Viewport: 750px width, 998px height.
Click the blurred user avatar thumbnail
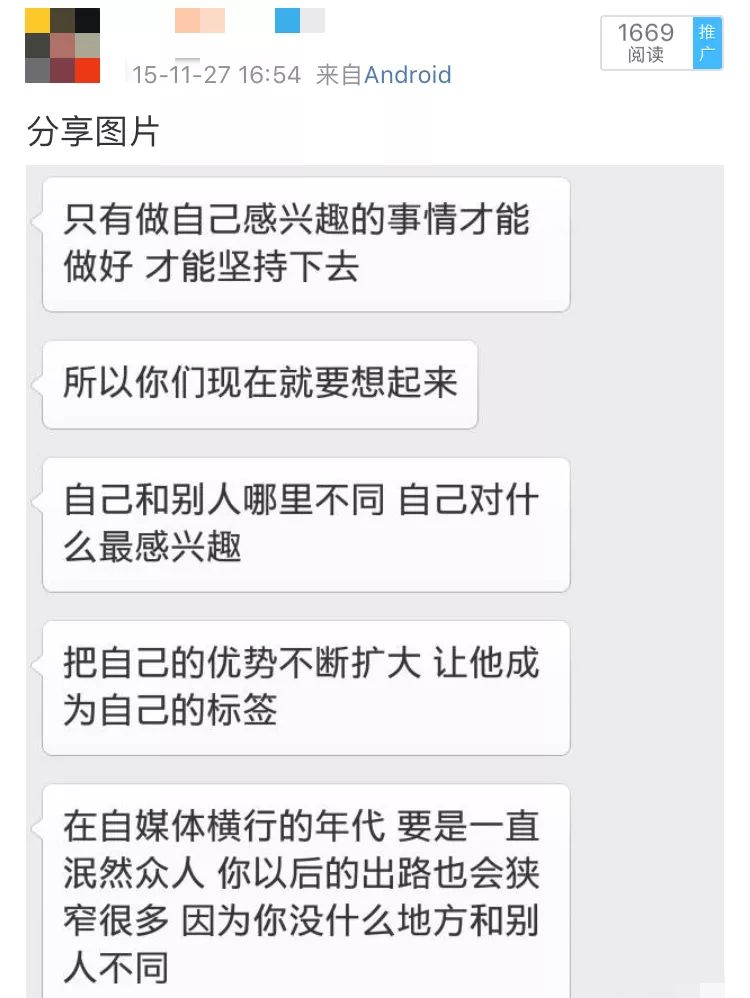tap(60, 45)
